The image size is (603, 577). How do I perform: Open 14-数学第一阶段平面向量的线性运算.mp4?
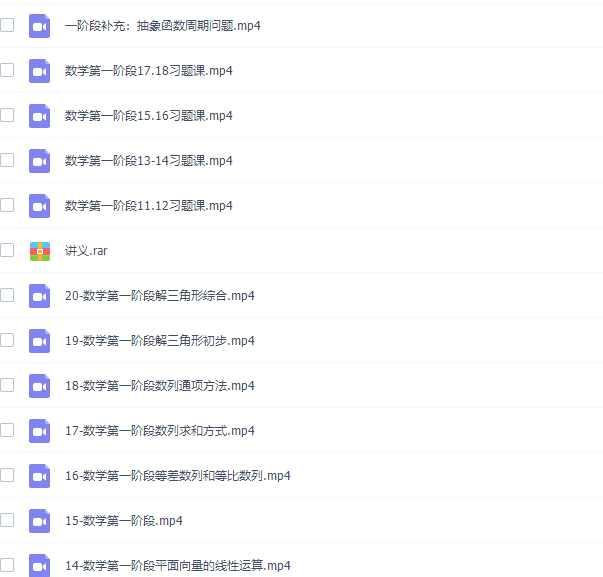click(x=177, y=566)
